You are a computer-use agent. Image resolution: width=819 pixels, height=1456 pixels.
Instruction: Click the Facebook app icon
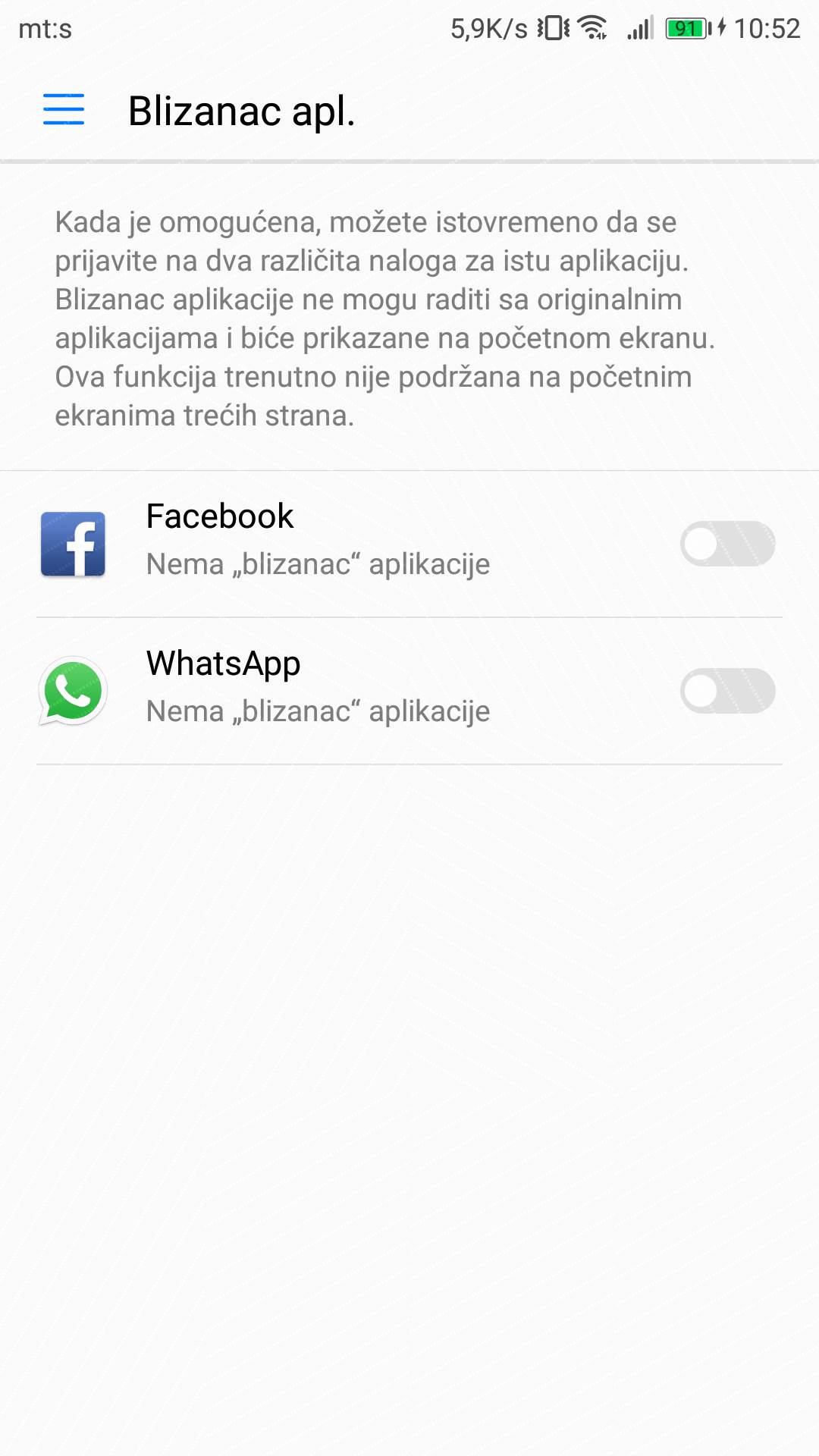[x=73, y=544]
